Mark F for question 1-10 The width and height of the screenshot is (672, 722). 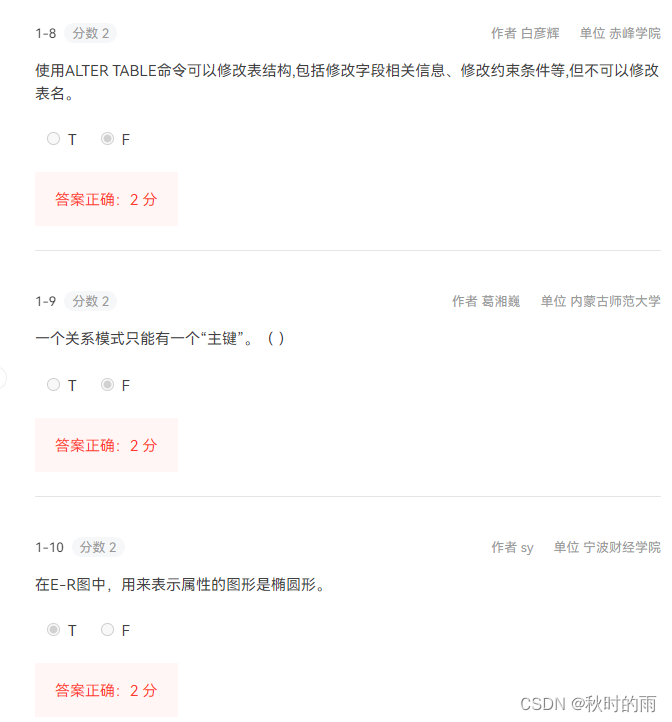click(x=108, y=629)
